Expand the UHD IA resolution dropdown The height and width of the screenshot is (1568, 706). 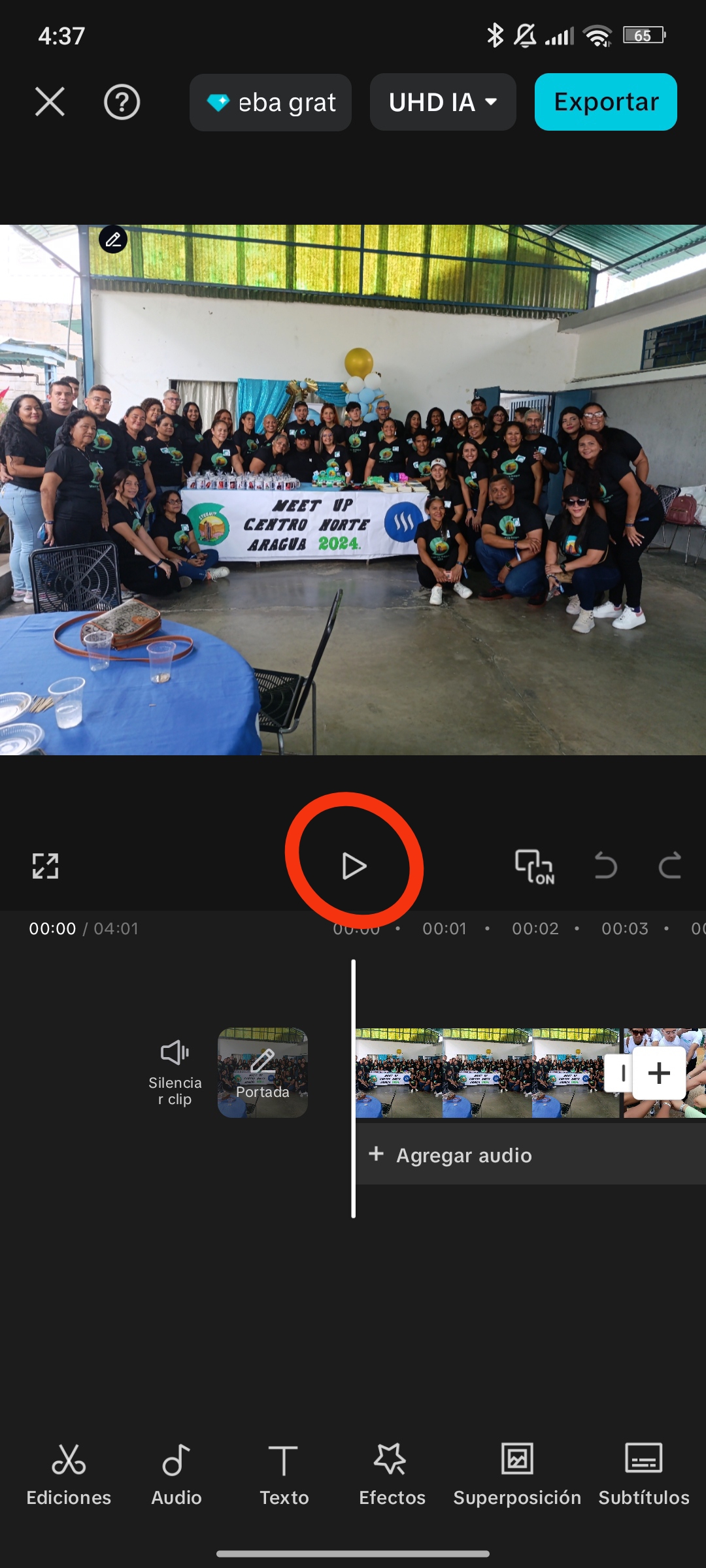(443, 103)
